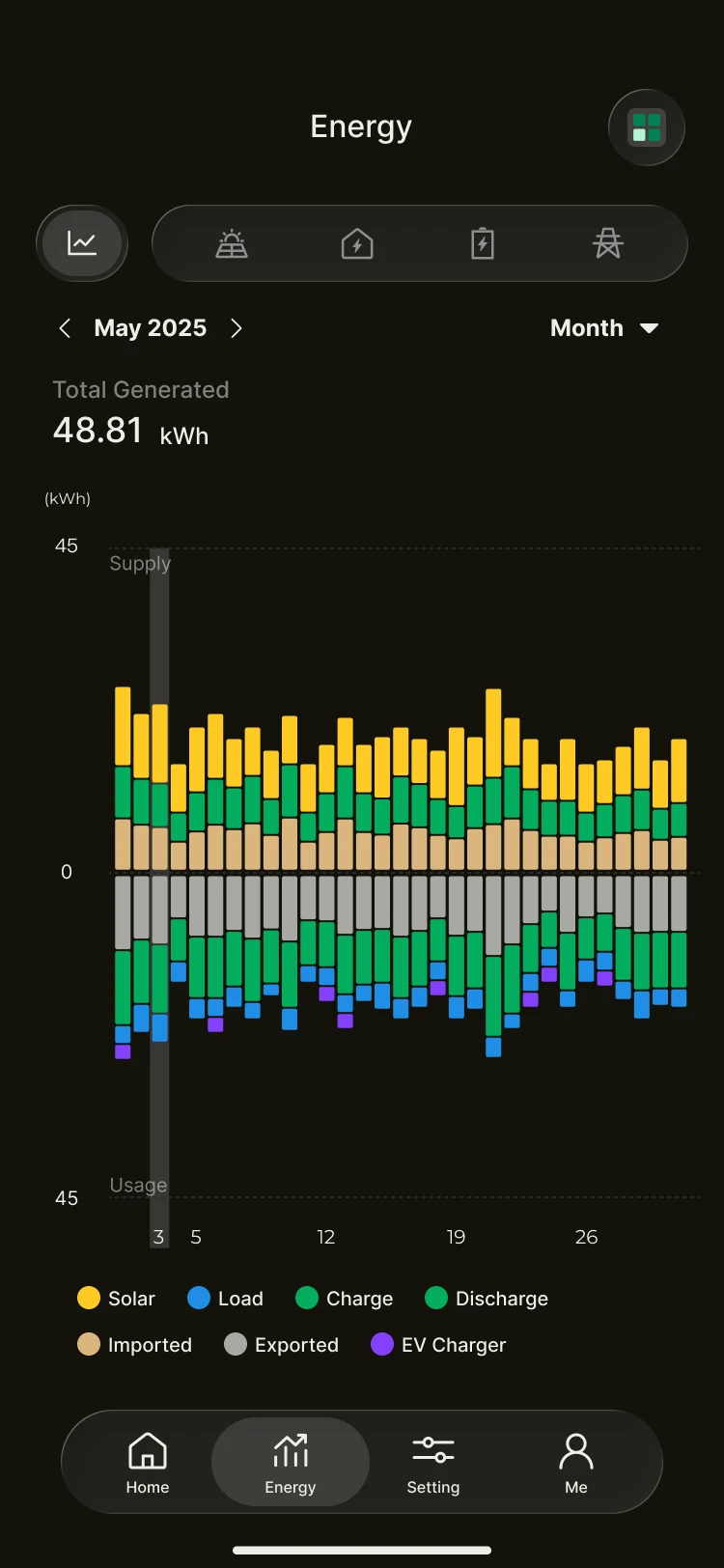Open the Energy tab
Image resolution: width=724 pixels, height=1568 pixels.
pyautogui.click(x=291, y=1462)
